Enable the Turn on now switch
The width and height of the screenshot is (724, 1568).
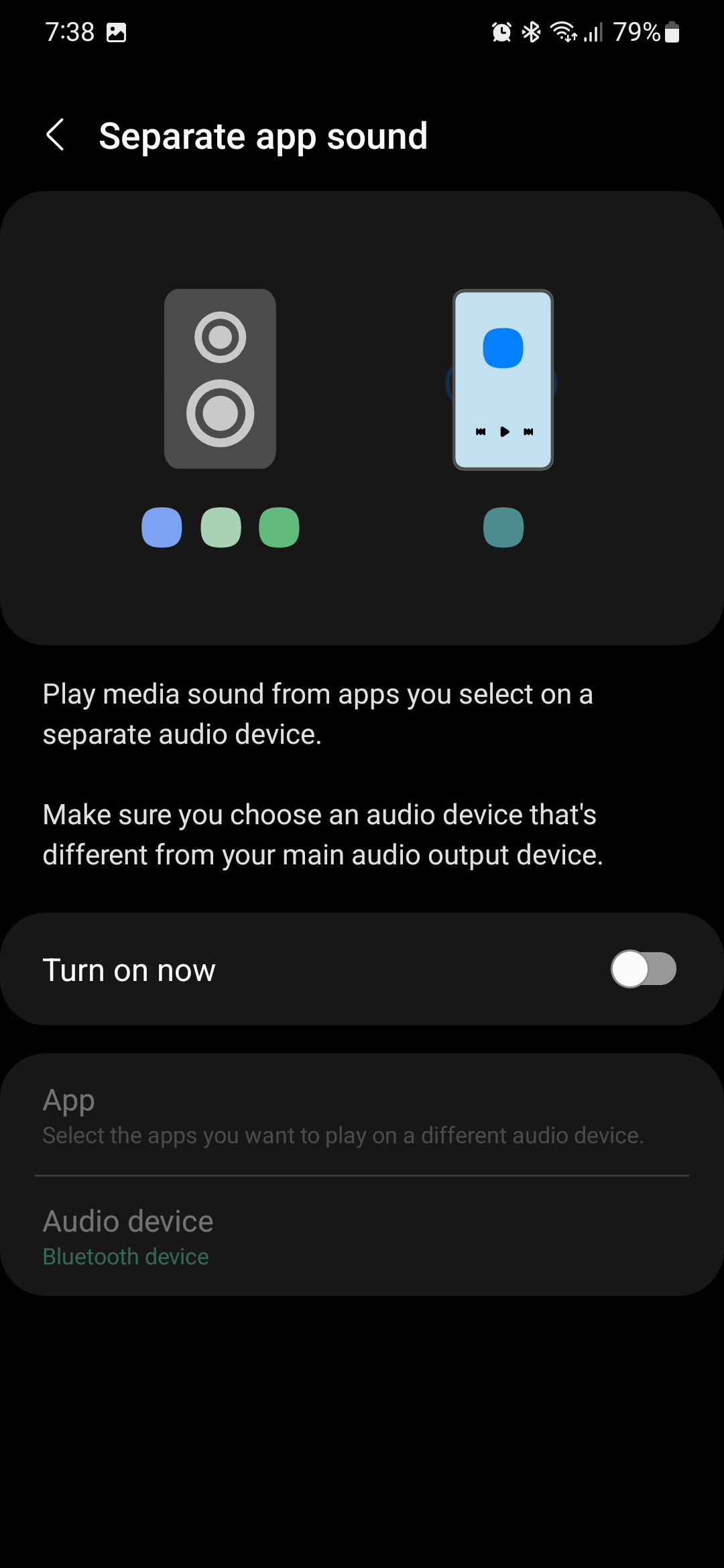[x=642, y=969]
